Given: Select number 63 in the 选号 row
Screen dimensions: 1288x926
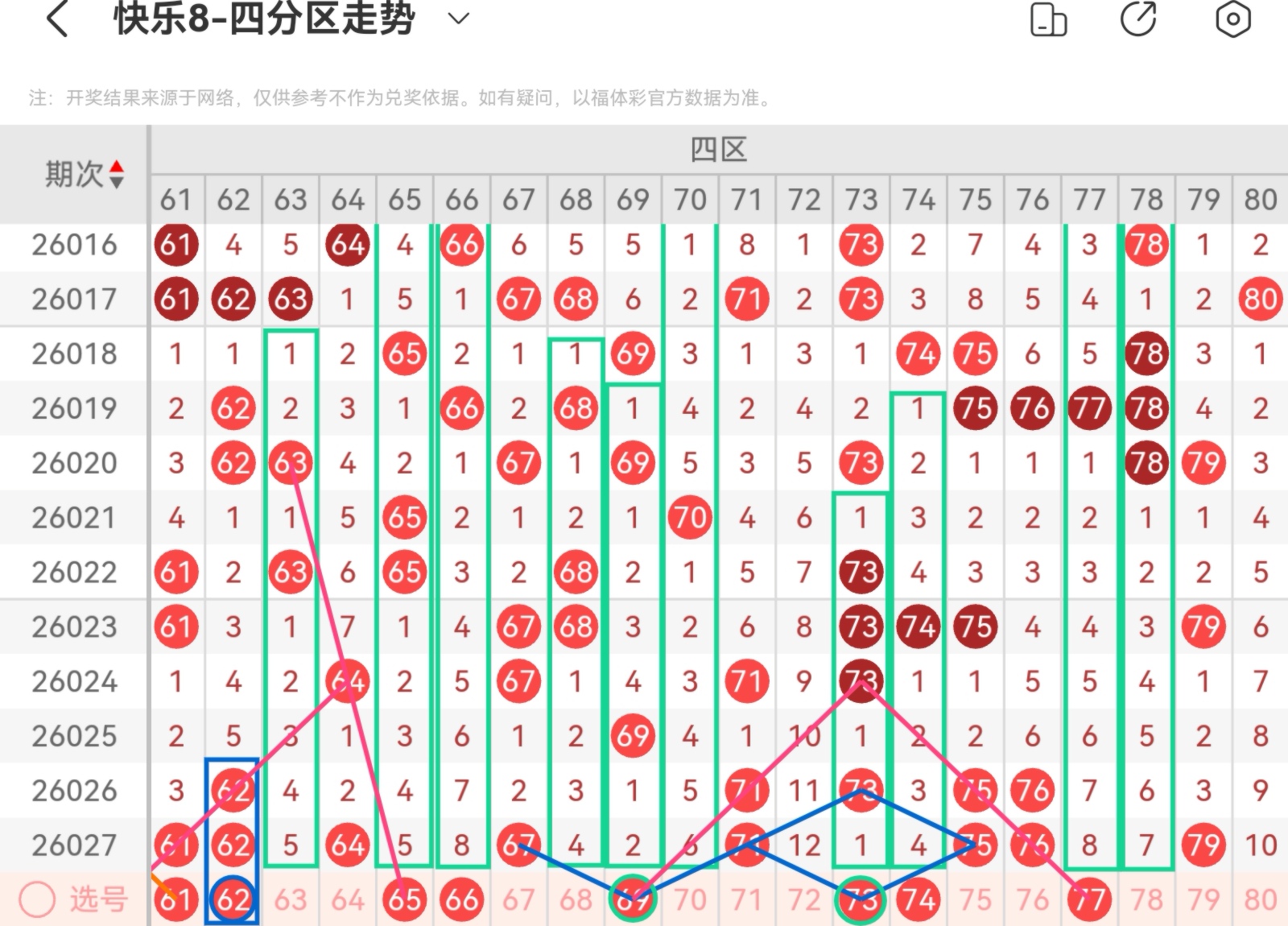Looking at the screenshot, I should [x=291, y=899].
